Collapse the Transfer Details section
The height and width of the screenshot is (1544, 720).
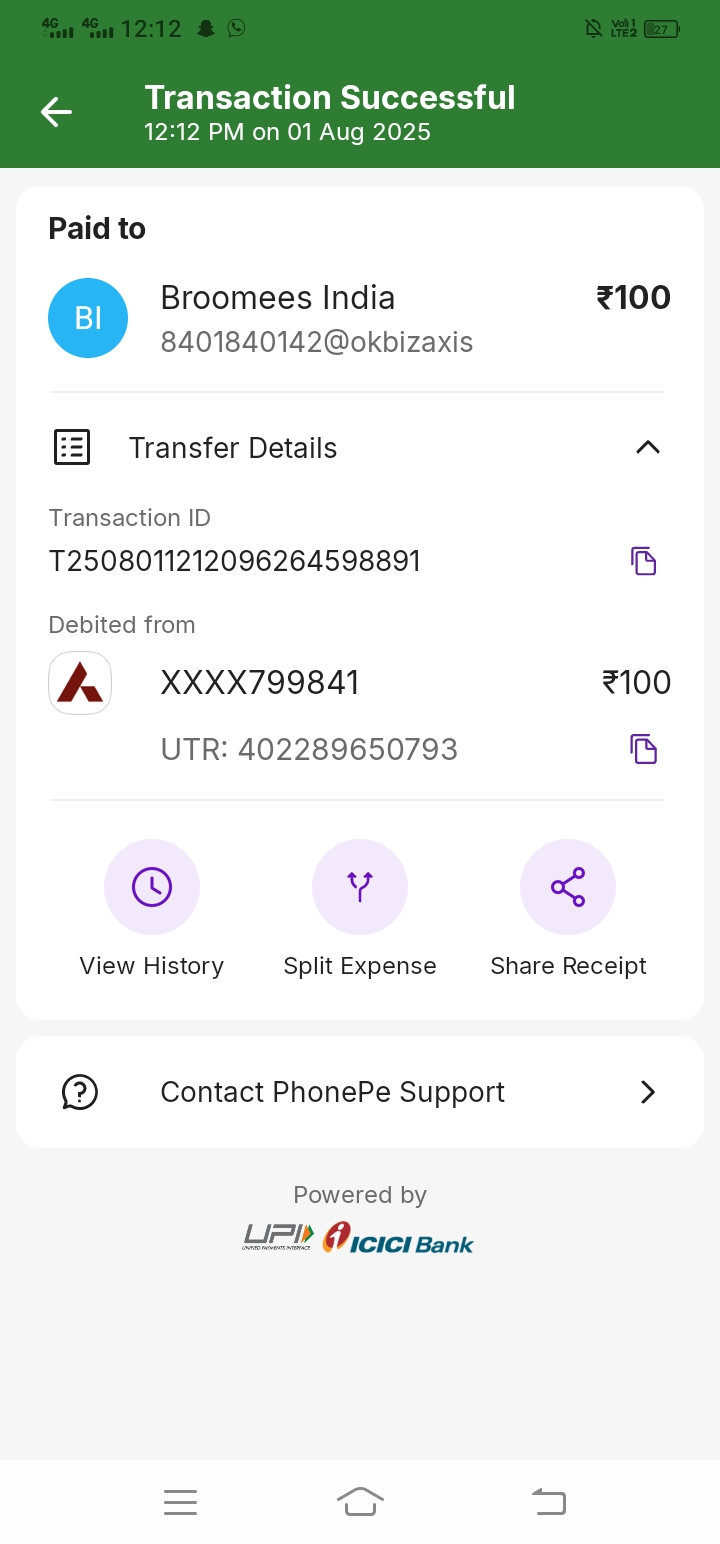click(x=648, y=448)
